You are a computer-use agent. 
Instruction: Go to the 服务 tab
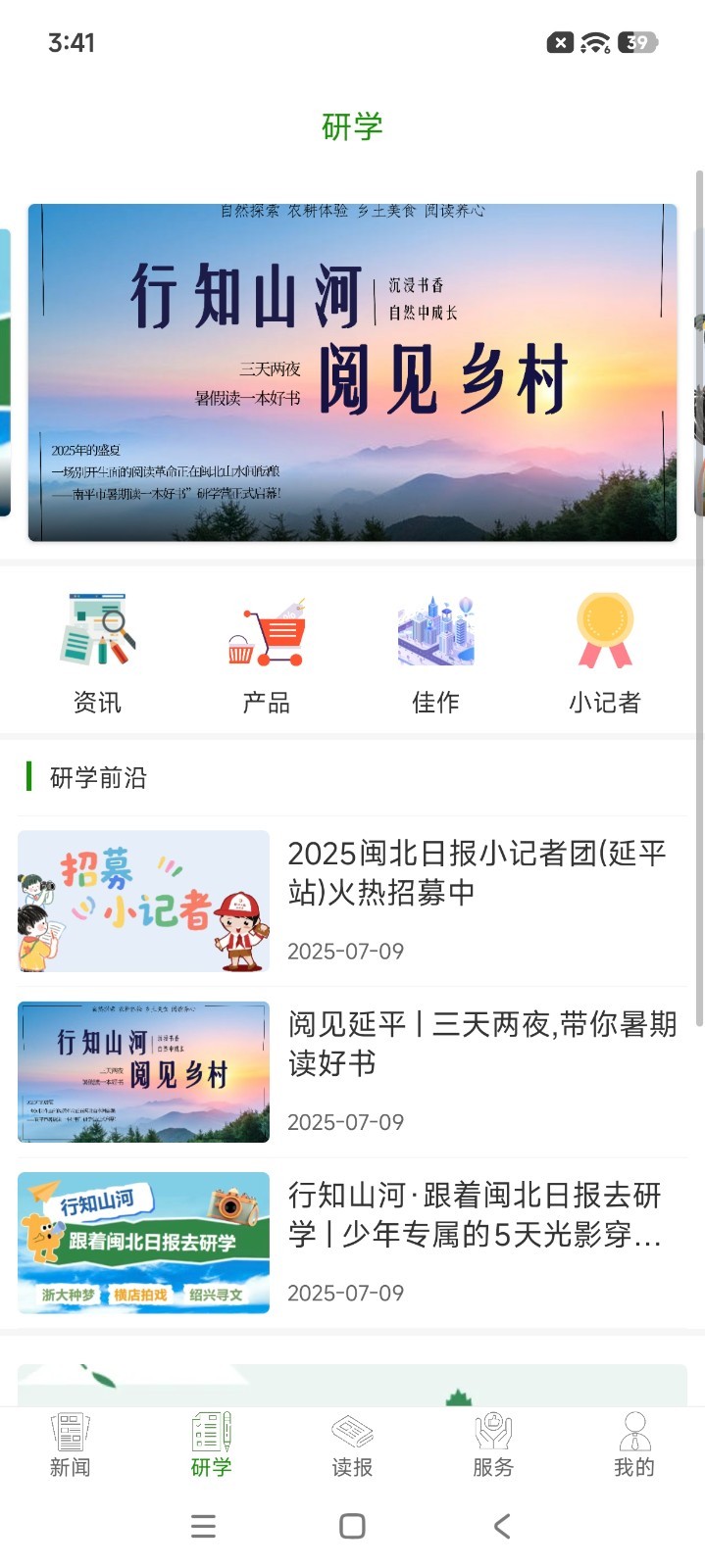[493, 1445]
